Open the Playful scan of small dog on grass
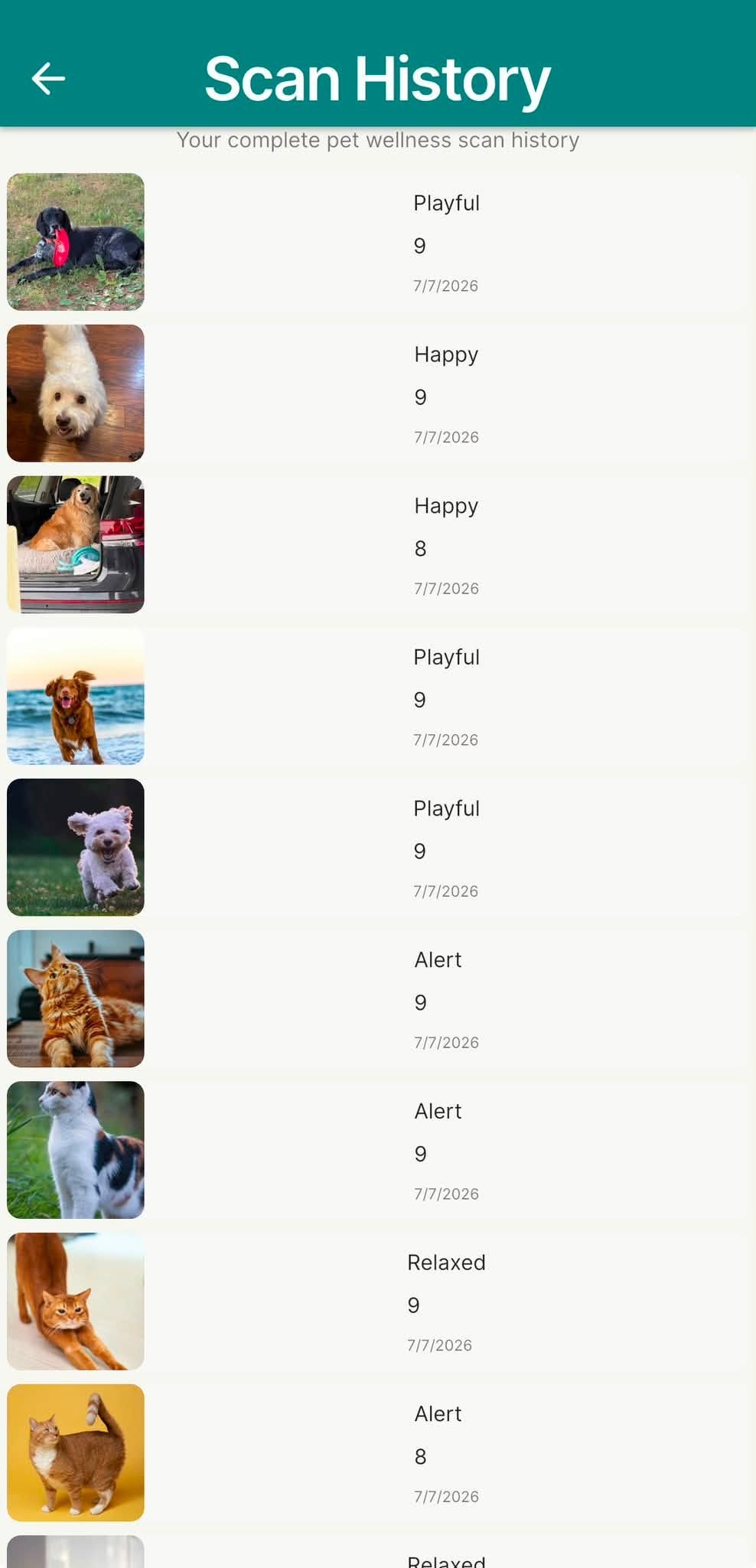756x1568 pixels. 378,848
